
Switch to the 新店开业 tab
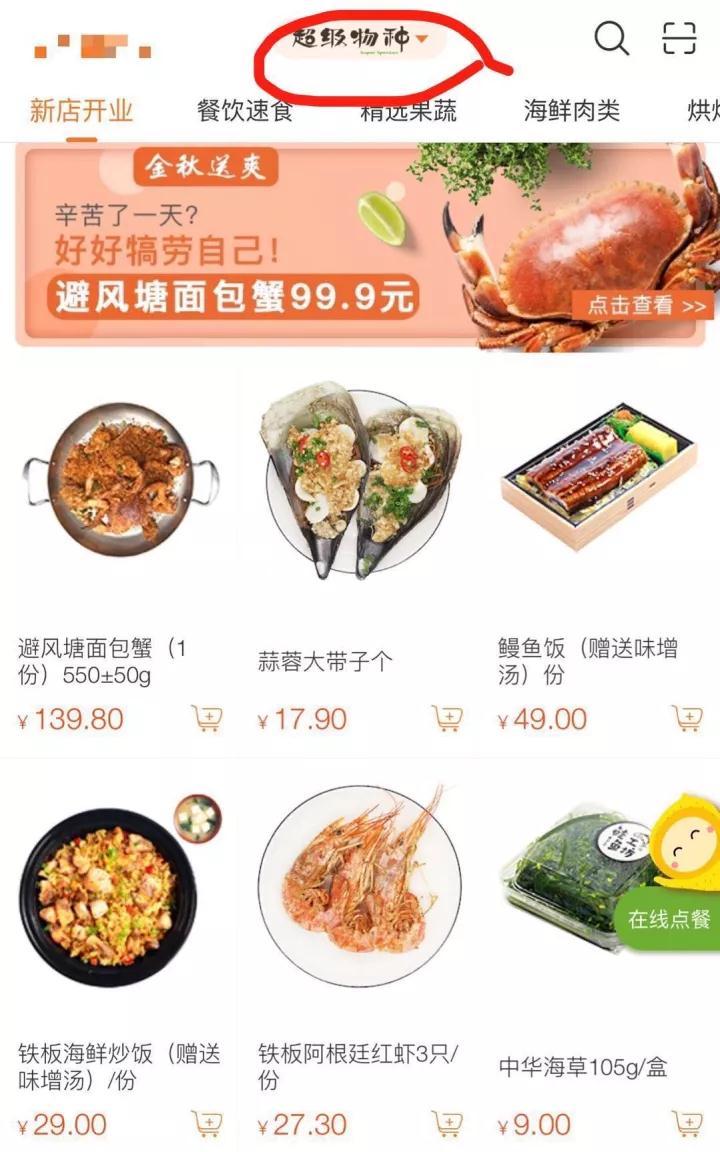point(81,111)
